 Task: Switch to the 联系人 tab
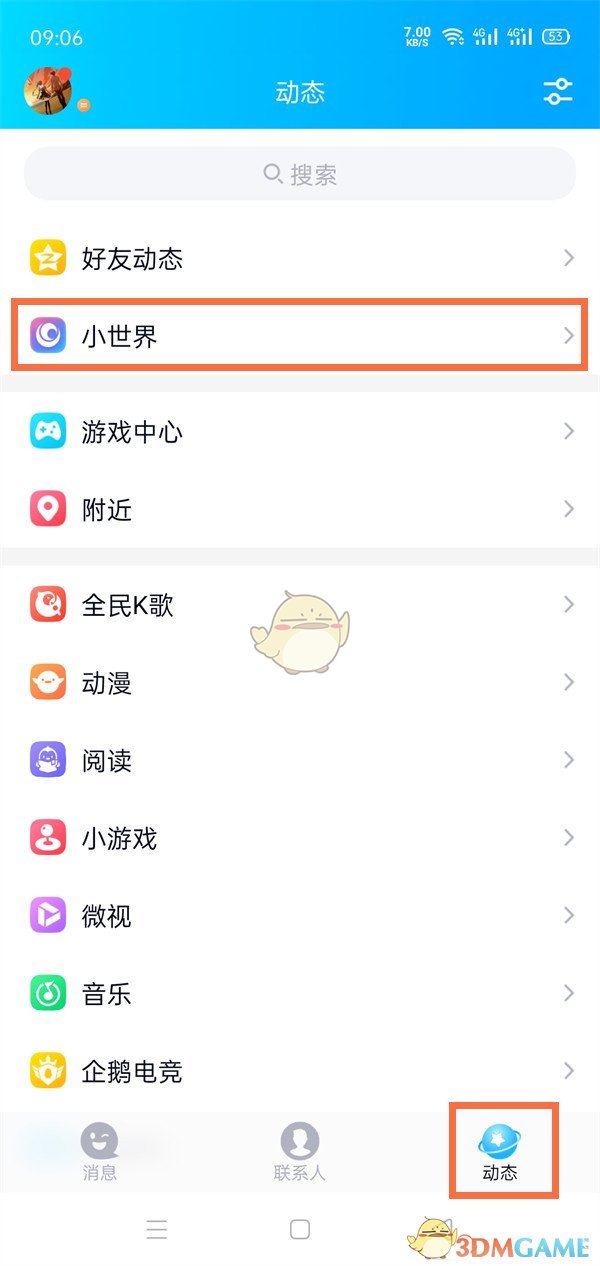[x=299, y=1151]
